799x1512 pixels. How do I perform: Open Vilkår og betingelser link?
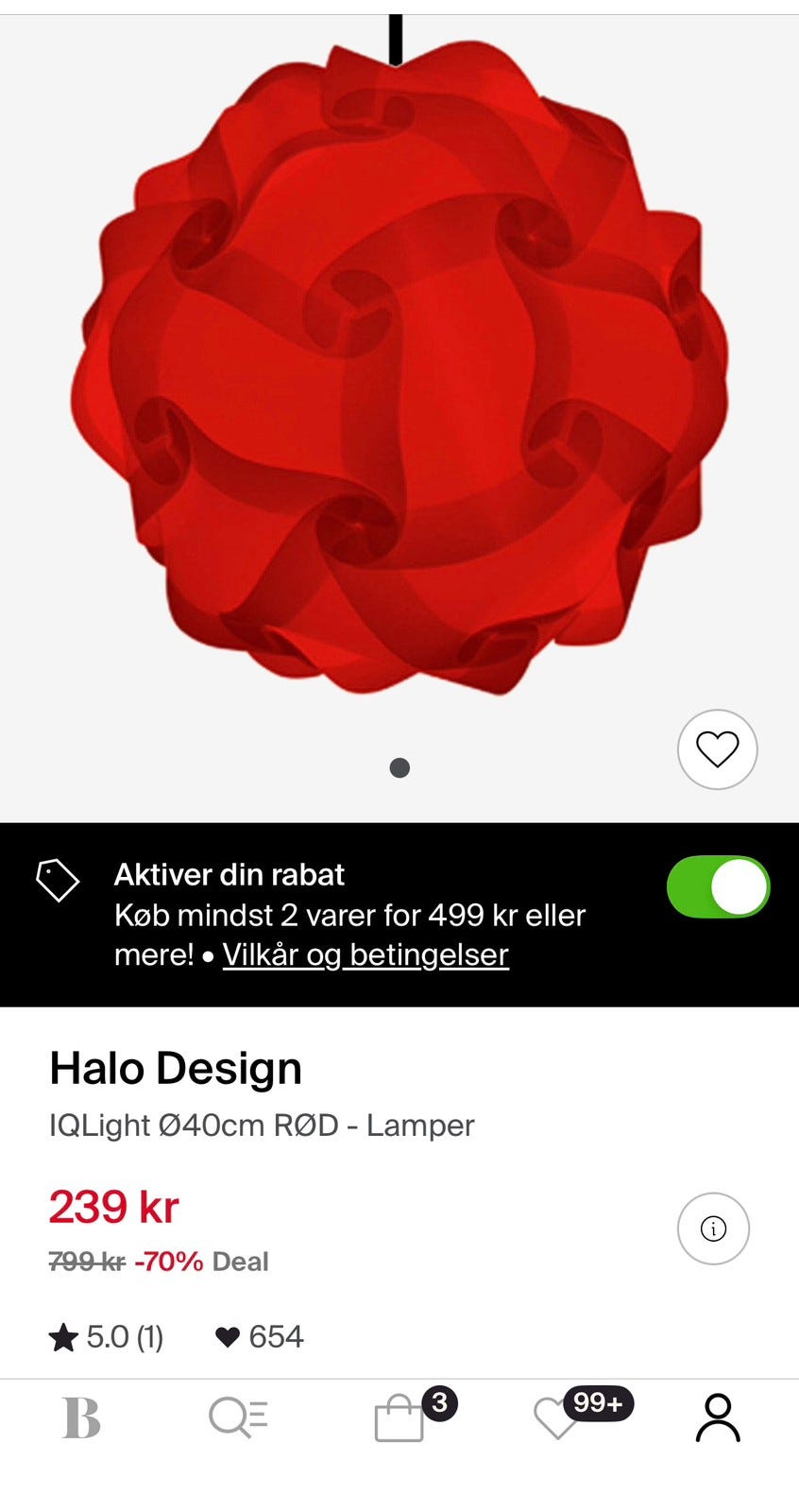click(365, 955)
